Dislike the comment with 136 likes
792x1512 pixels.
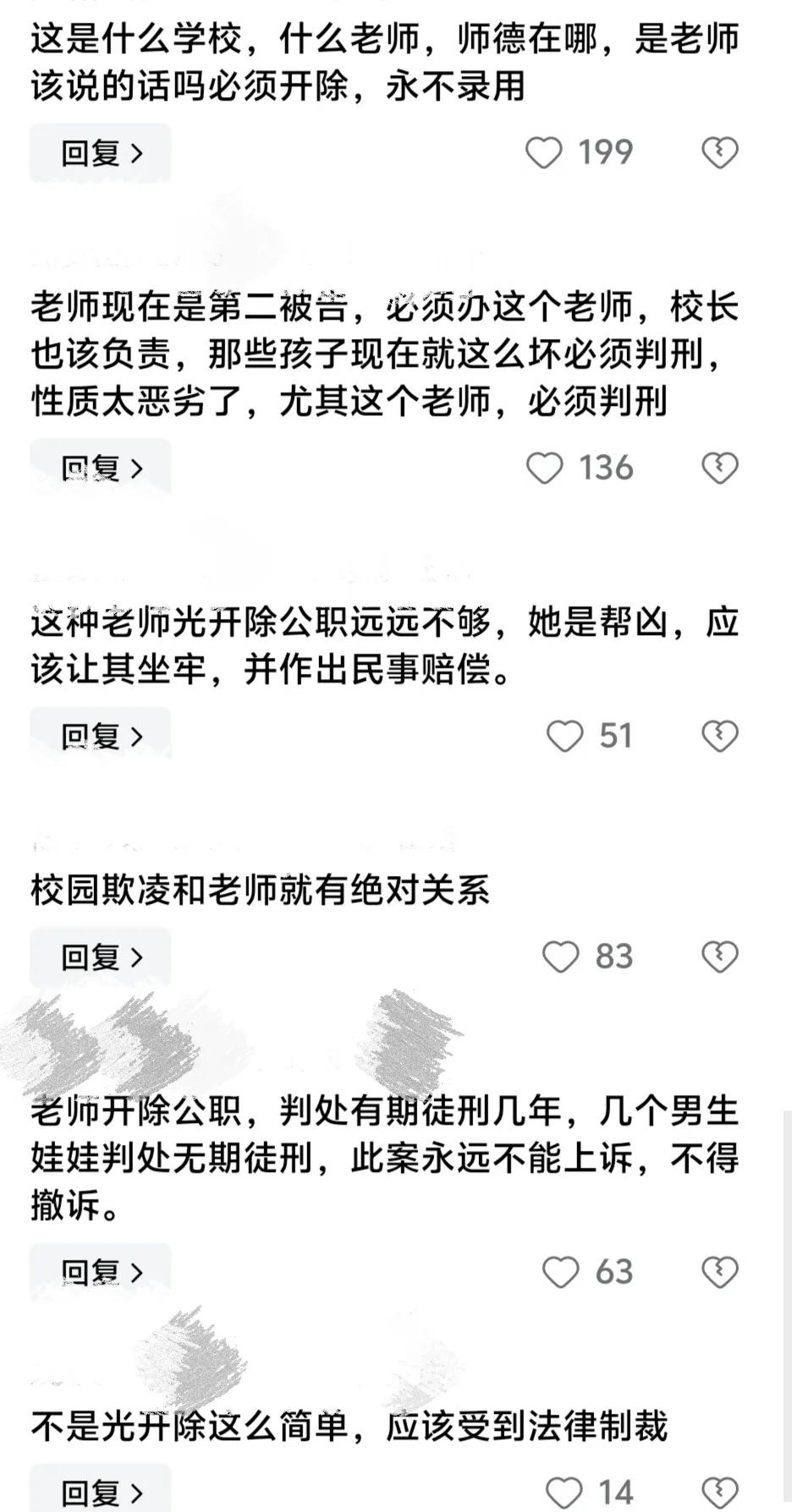tap(720, 468)
